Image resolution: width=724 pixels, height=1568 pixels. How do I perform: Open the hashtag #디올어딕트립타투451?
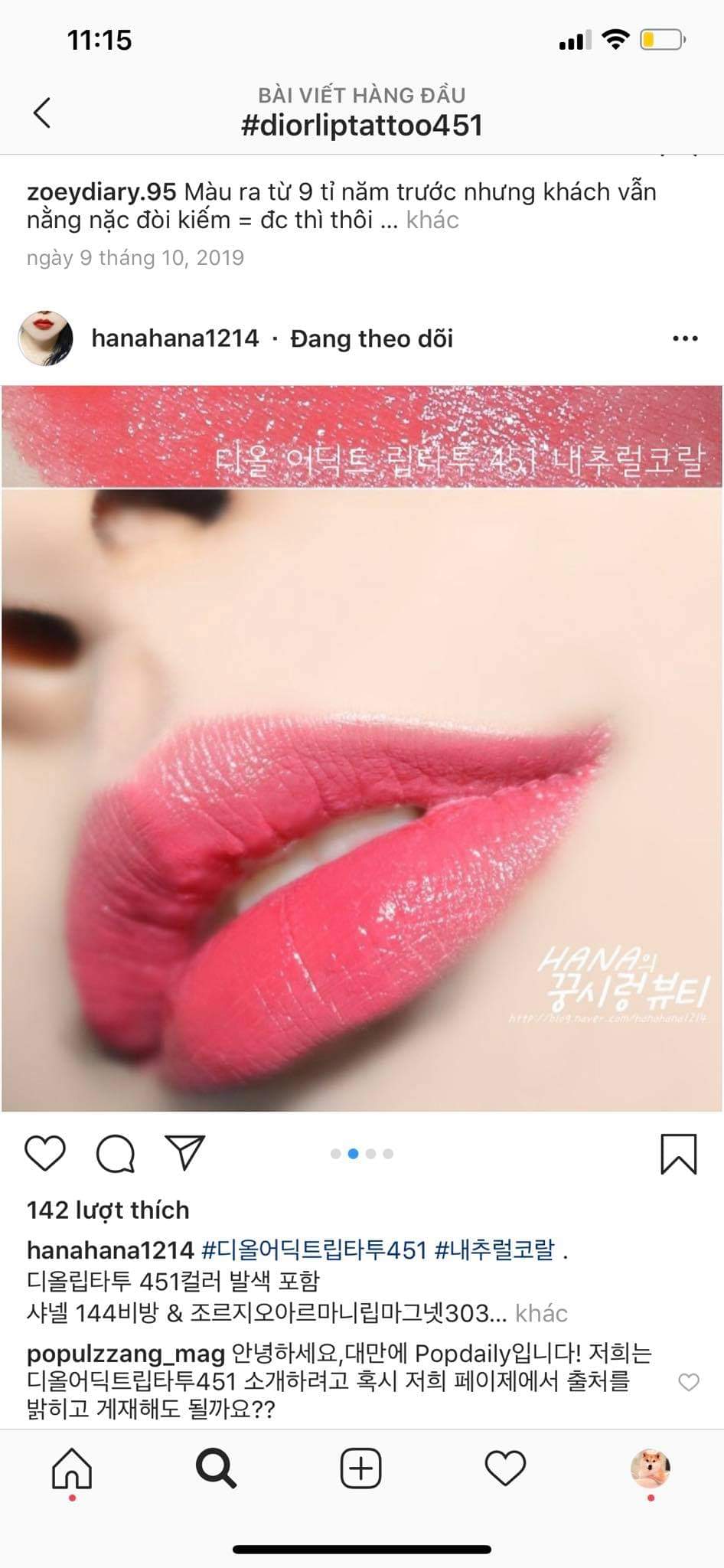point(314,1250)
